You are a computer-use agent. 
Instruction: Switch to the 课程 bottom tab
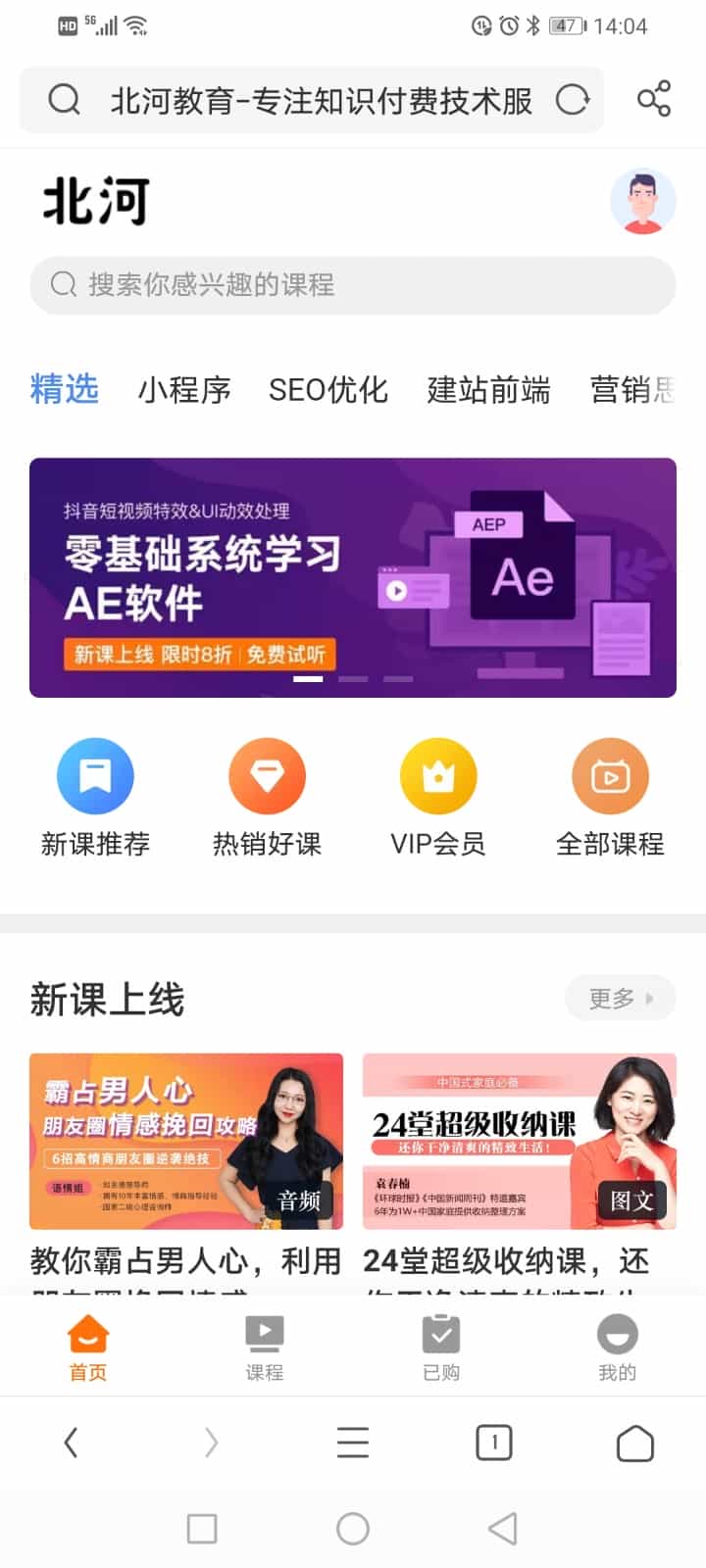[265, 1347]
